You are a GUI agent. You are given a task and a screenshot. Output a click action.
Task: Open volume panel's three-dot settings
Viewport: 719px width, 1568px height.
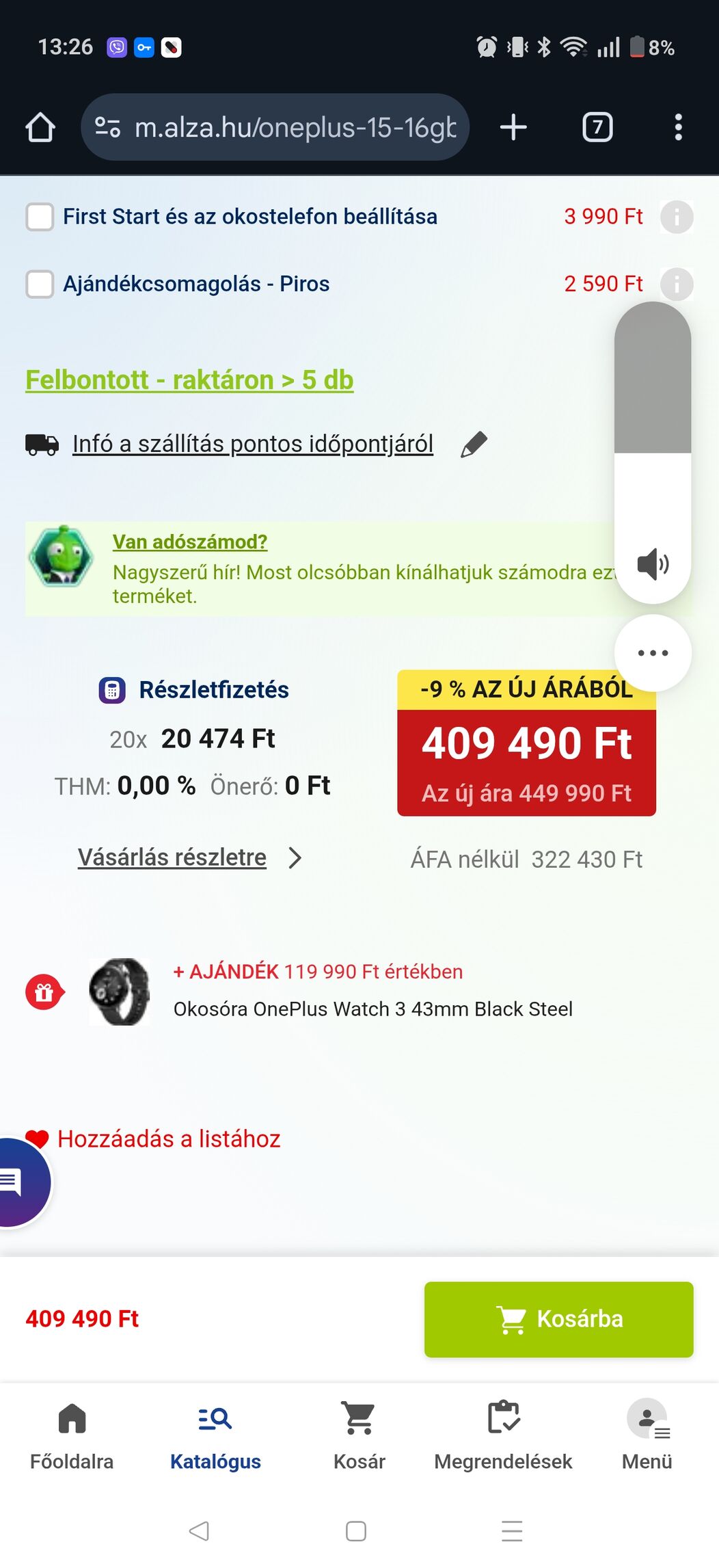(x=653, y=653)
